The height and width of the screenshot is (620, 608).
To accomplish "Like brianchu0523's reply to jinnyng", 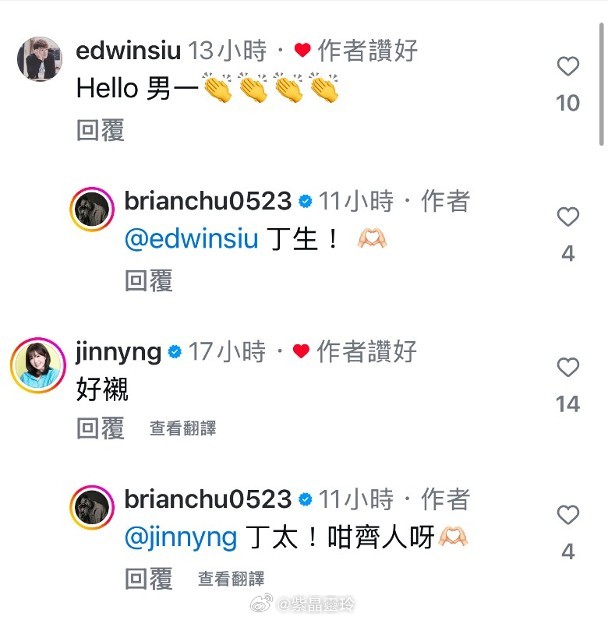I will [567, 515].
